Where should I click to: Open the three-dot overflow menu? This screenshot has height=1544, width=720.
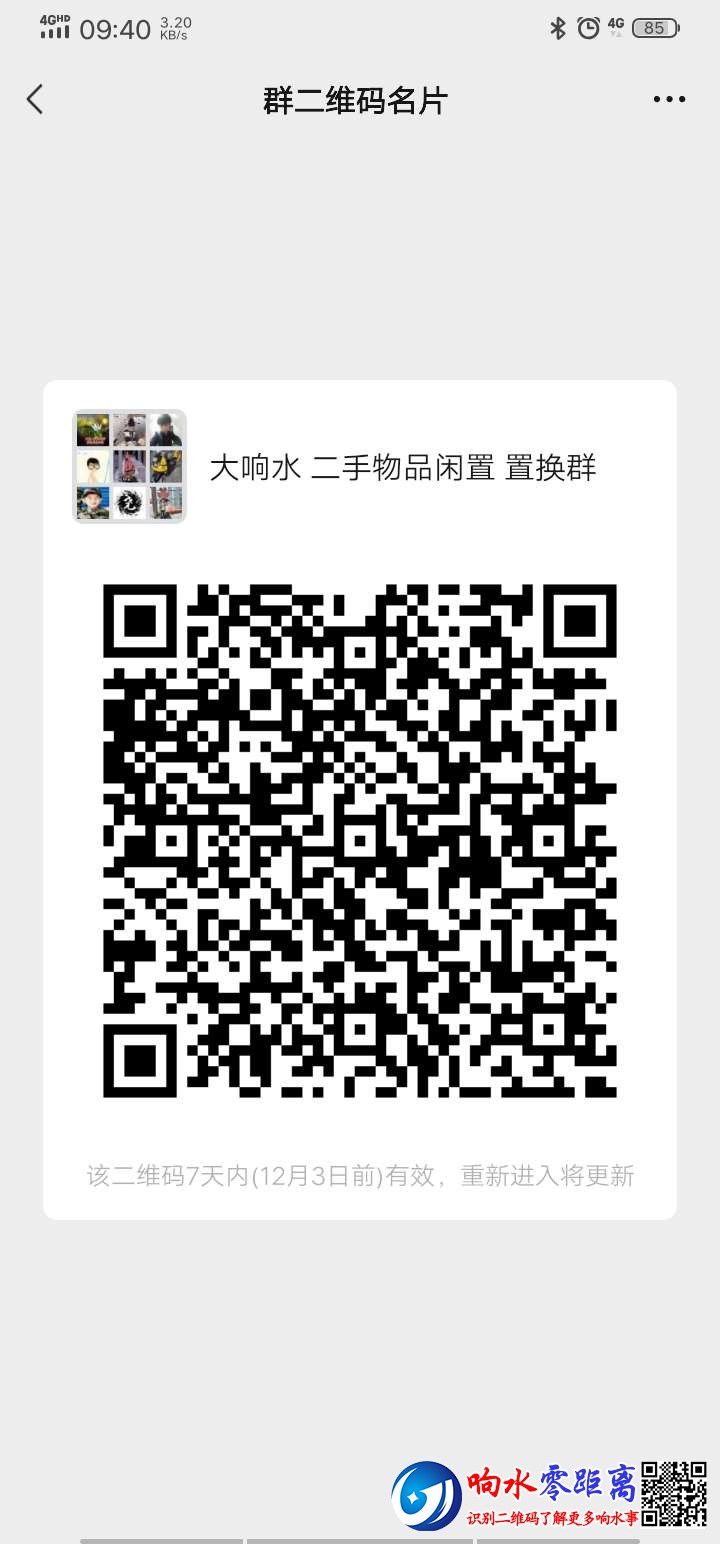pyautogui.click(x=669, y=99)
